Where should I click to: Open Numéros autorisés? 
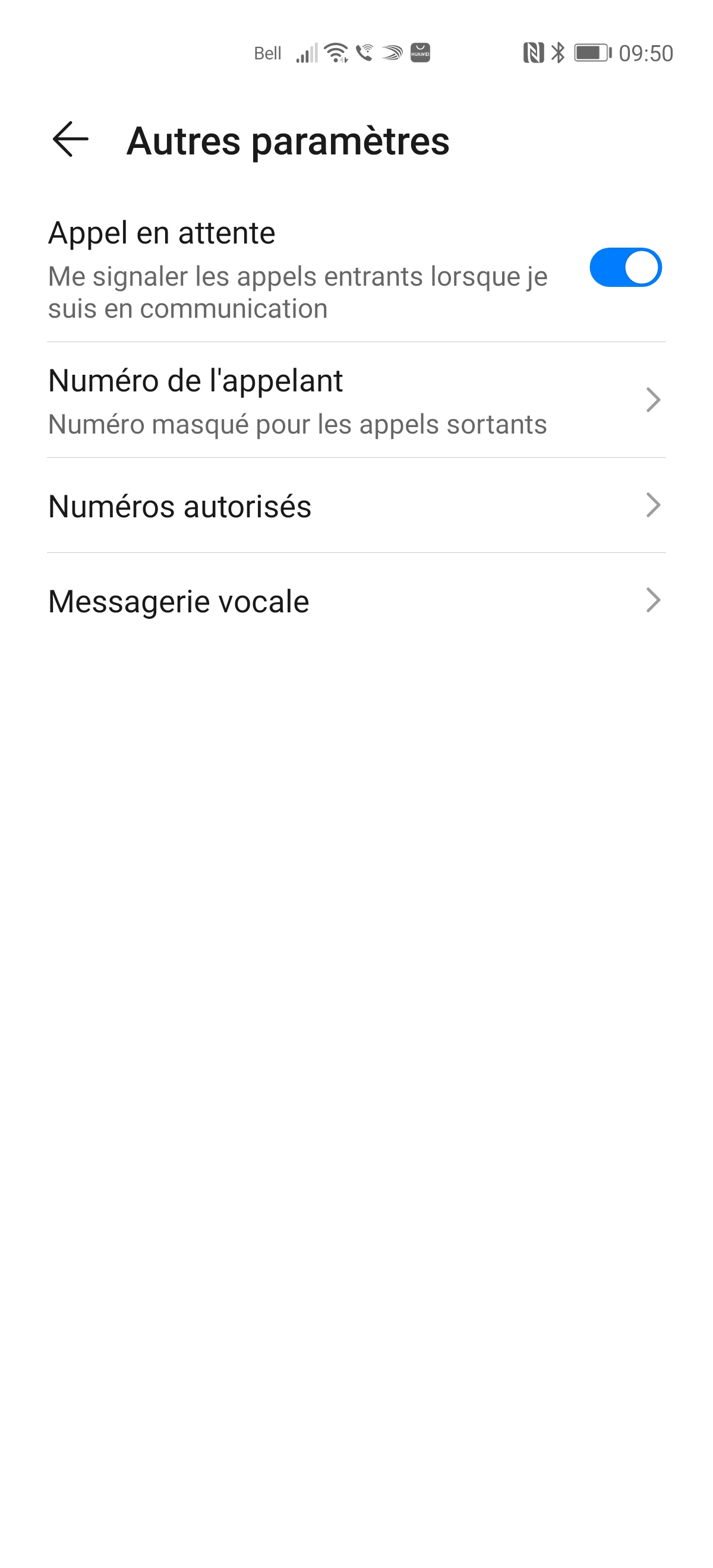(x=355, y=506)
